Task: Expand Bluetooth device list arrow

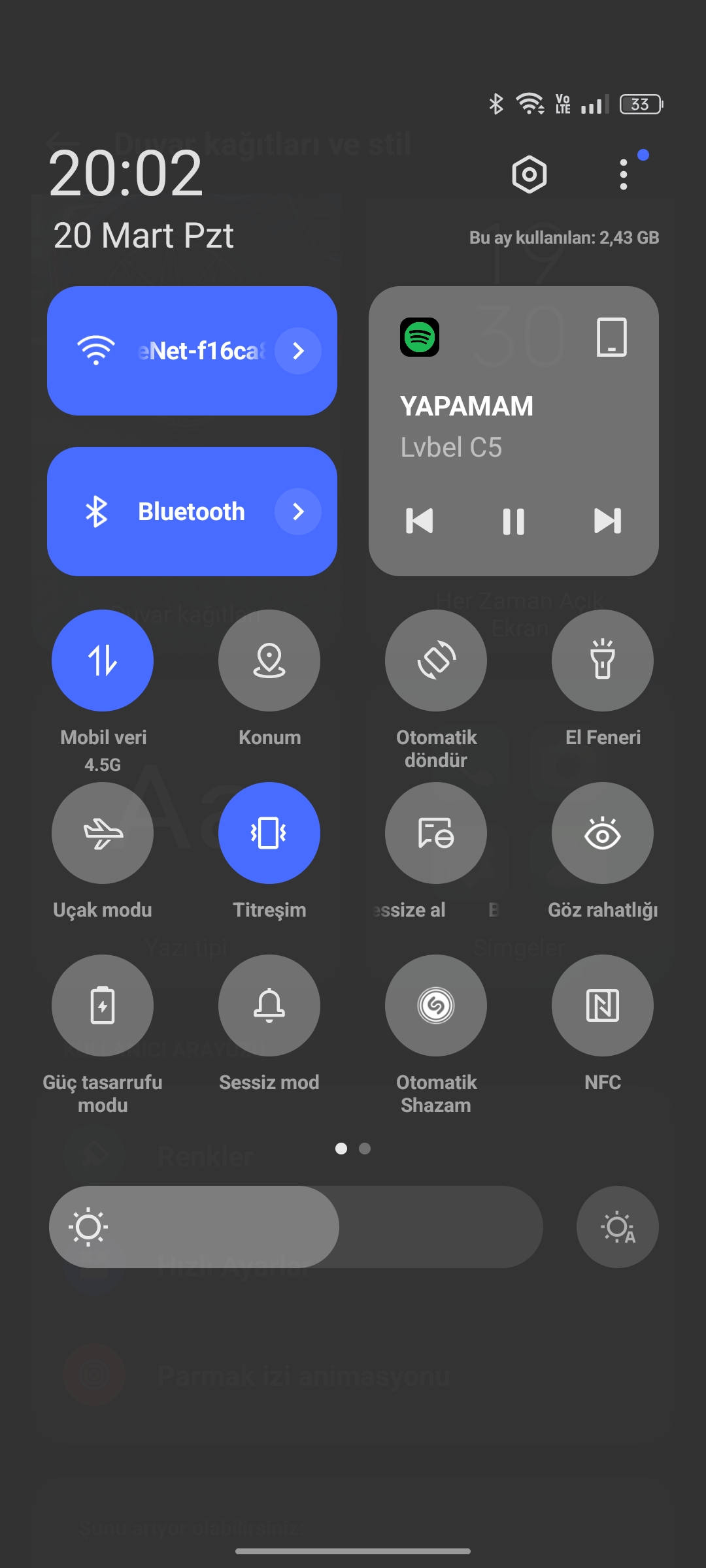Action: tap(298, 512)
